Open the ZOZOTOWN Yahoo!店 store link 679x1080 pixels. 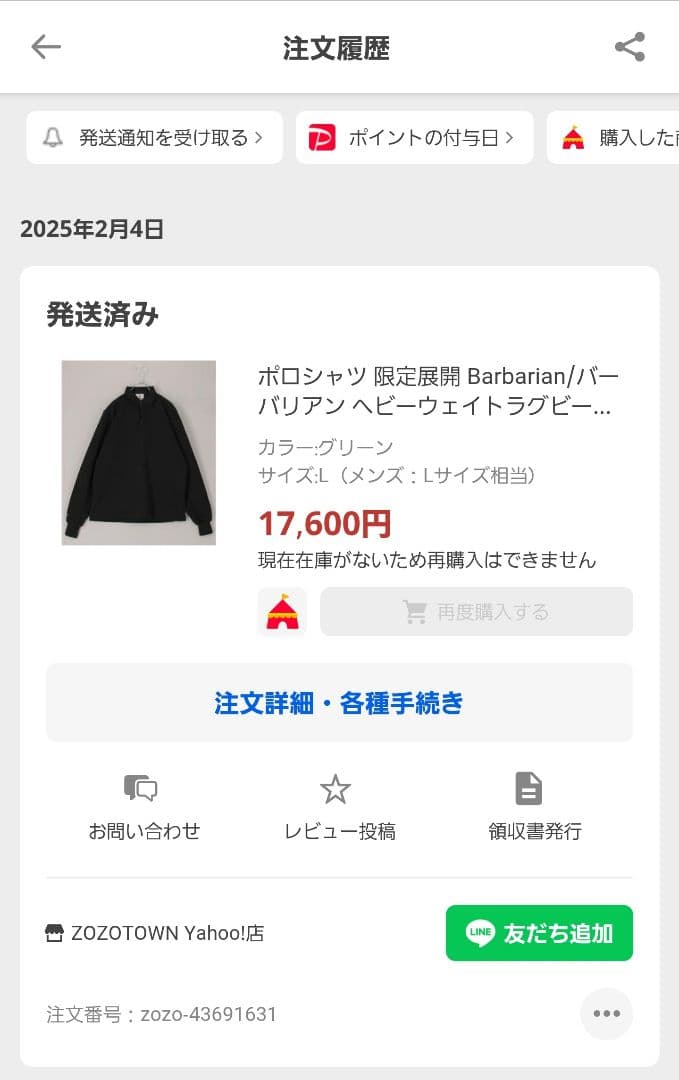tap(155, 934)
